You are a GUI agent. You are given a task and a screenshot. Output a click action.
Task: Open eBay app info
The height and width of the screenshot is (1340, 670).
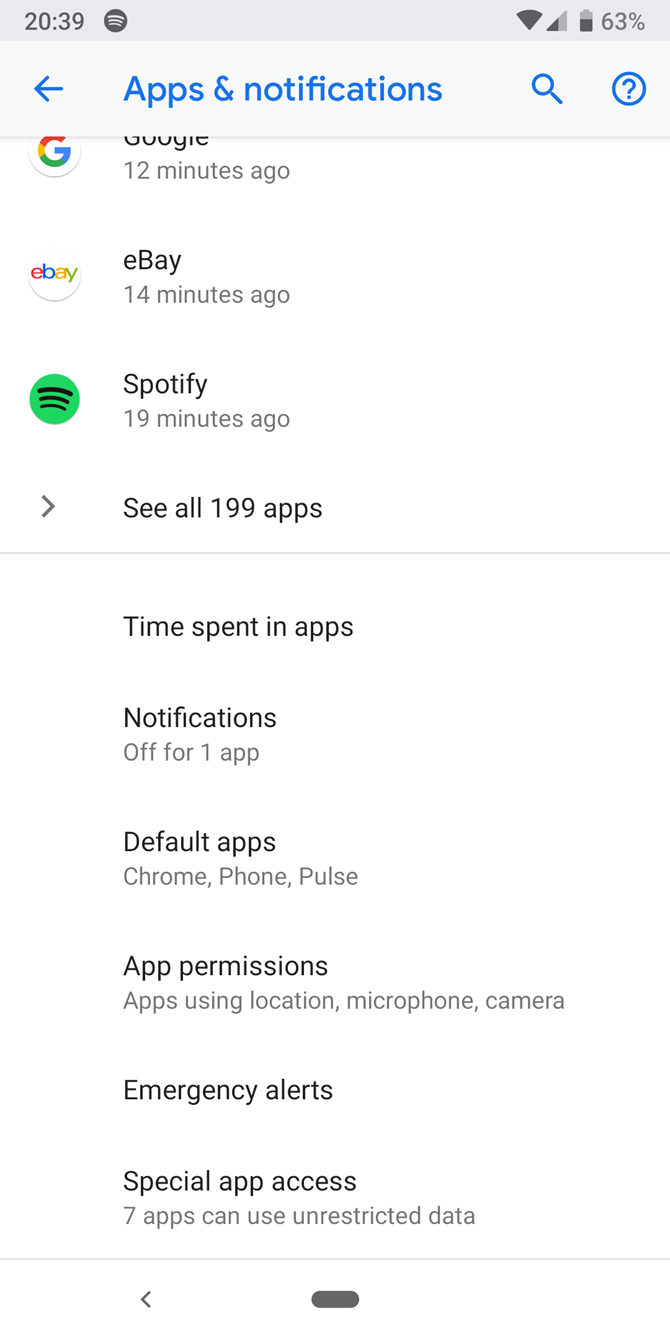click(x=206, y=276)
